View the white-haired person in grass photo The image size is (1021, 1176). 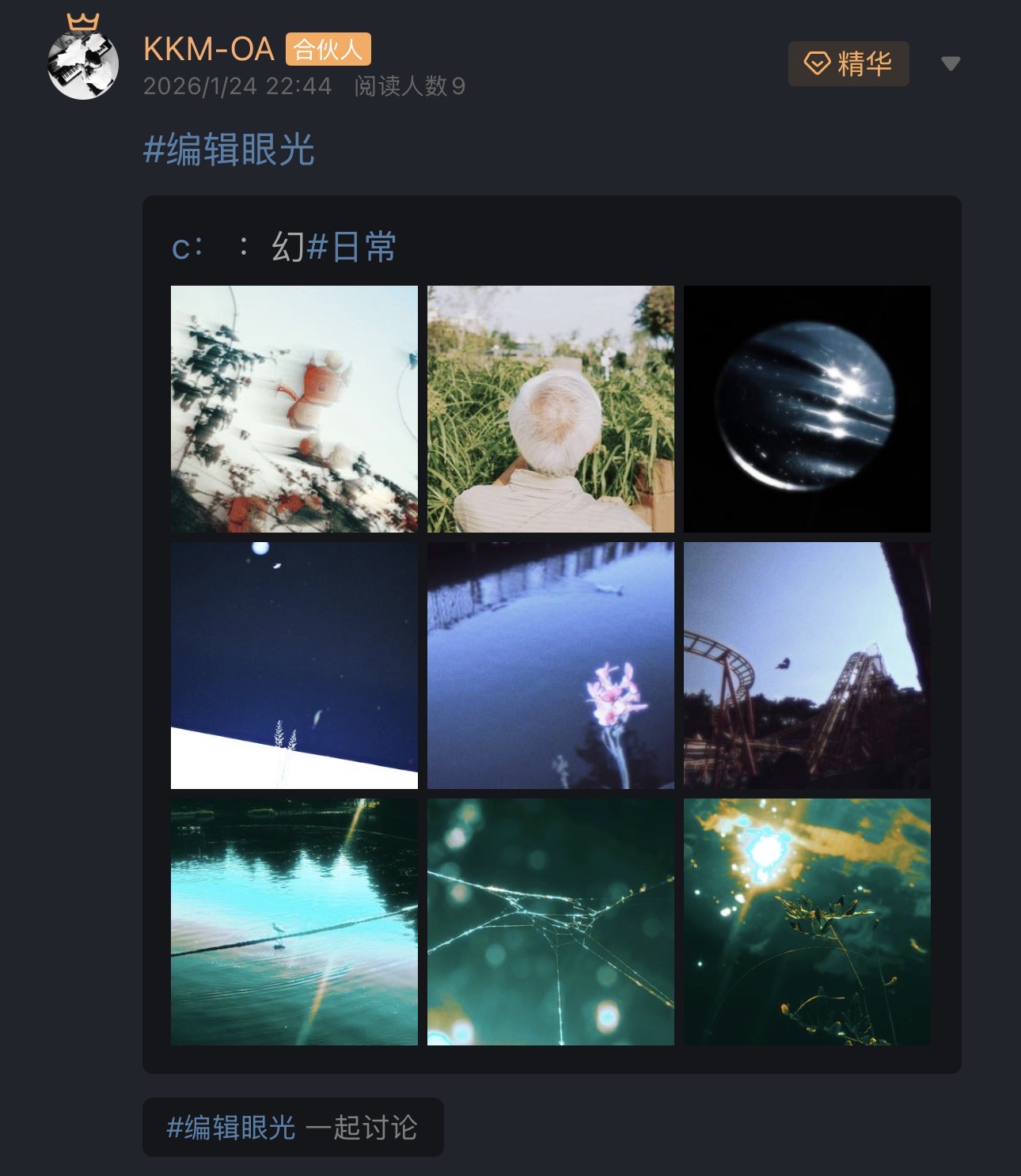pyautogui.click(x=551, y=409)
